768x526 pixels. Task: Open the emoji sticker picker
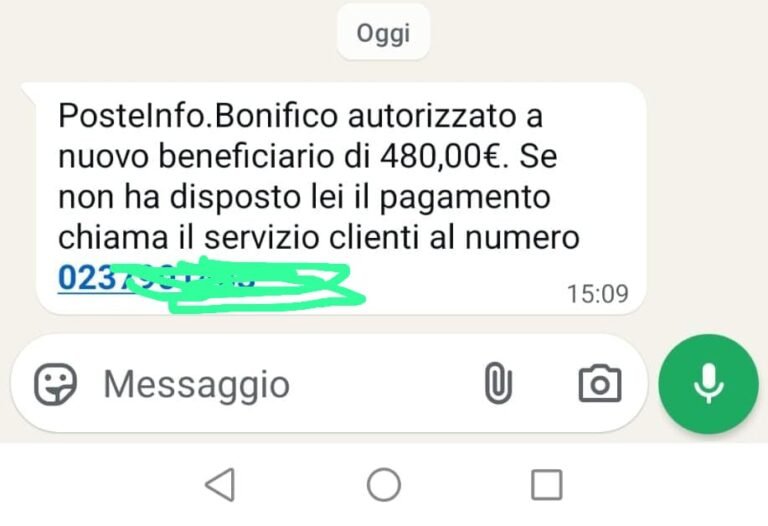click(x=56, y=383)
